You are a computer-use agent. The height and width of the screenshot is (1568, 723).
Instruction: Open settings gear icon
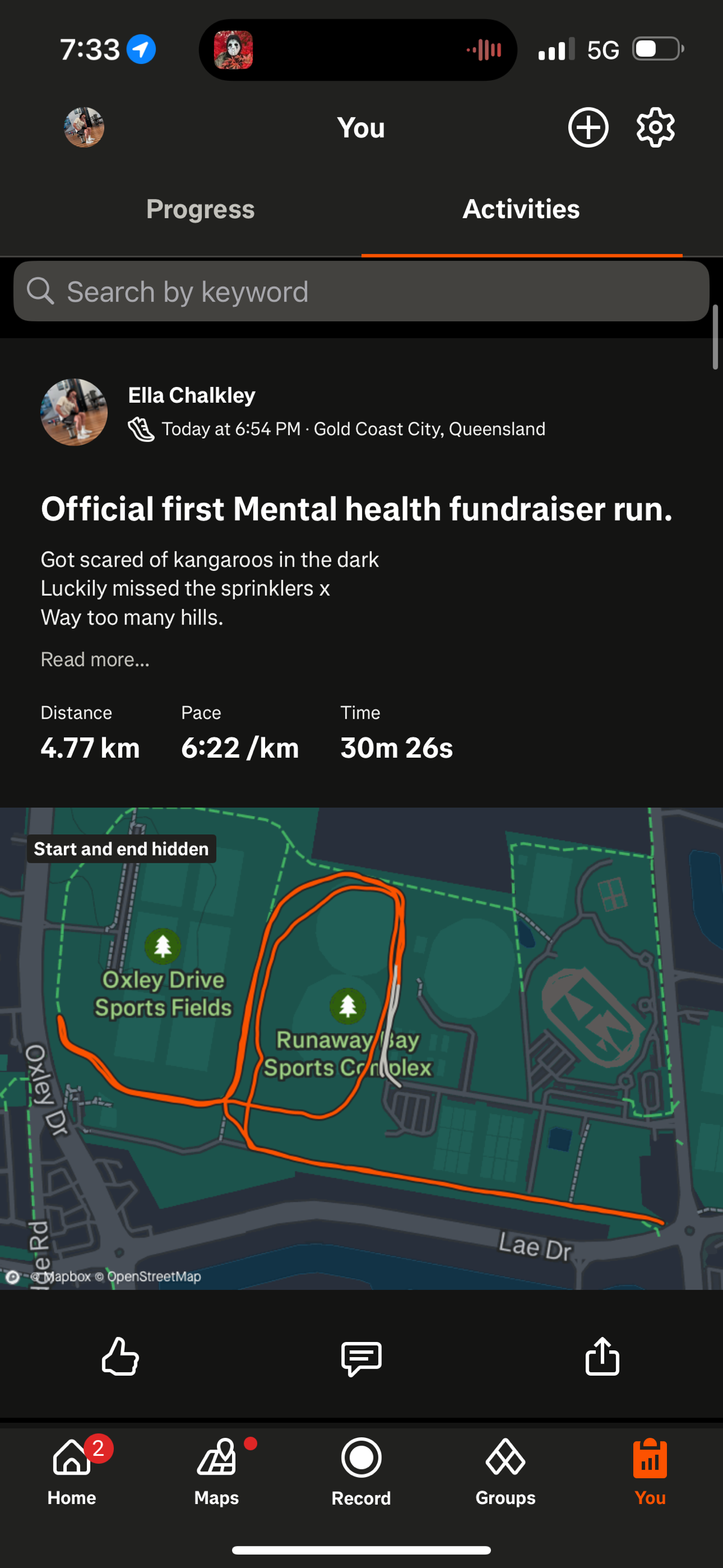[x=655, y=127]
